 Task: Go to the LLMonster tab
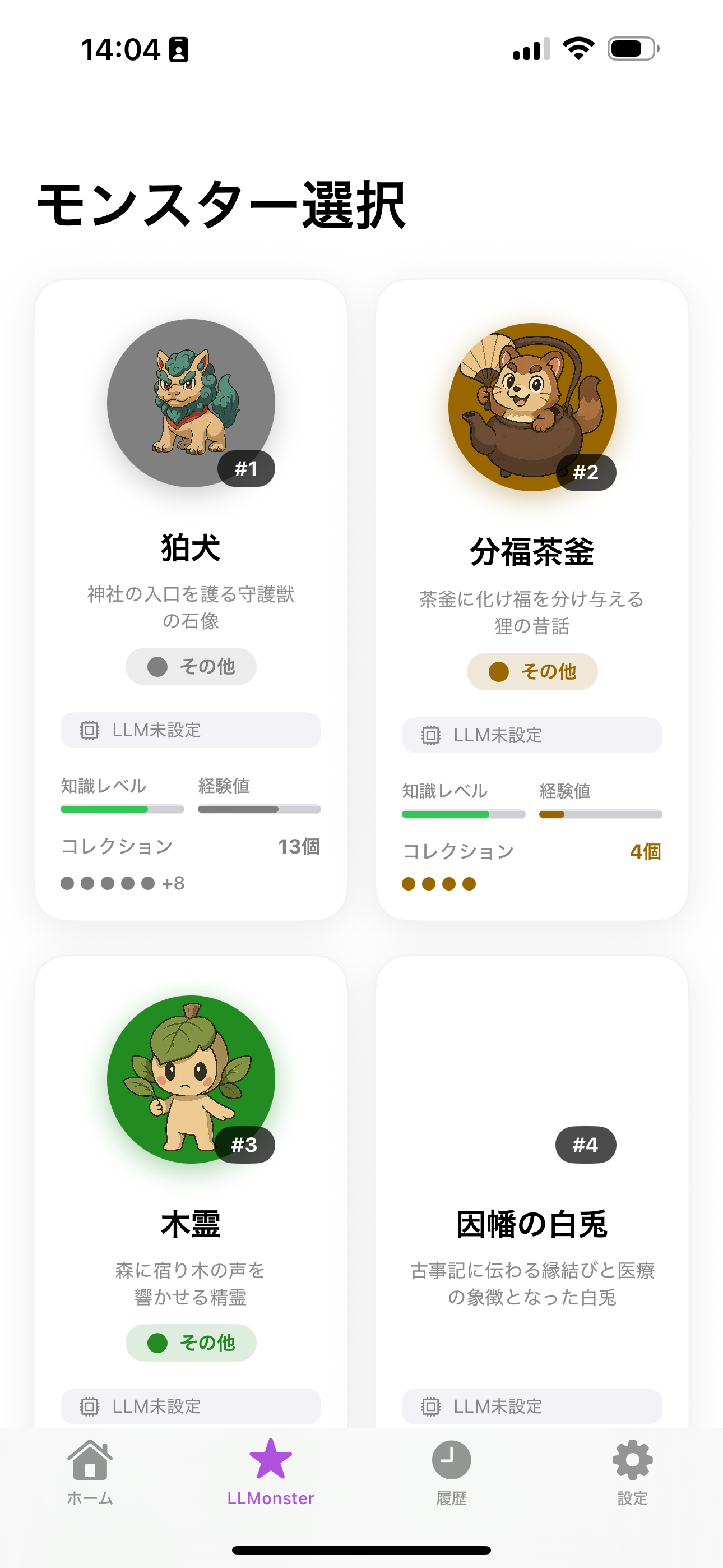click(271, 1470)
